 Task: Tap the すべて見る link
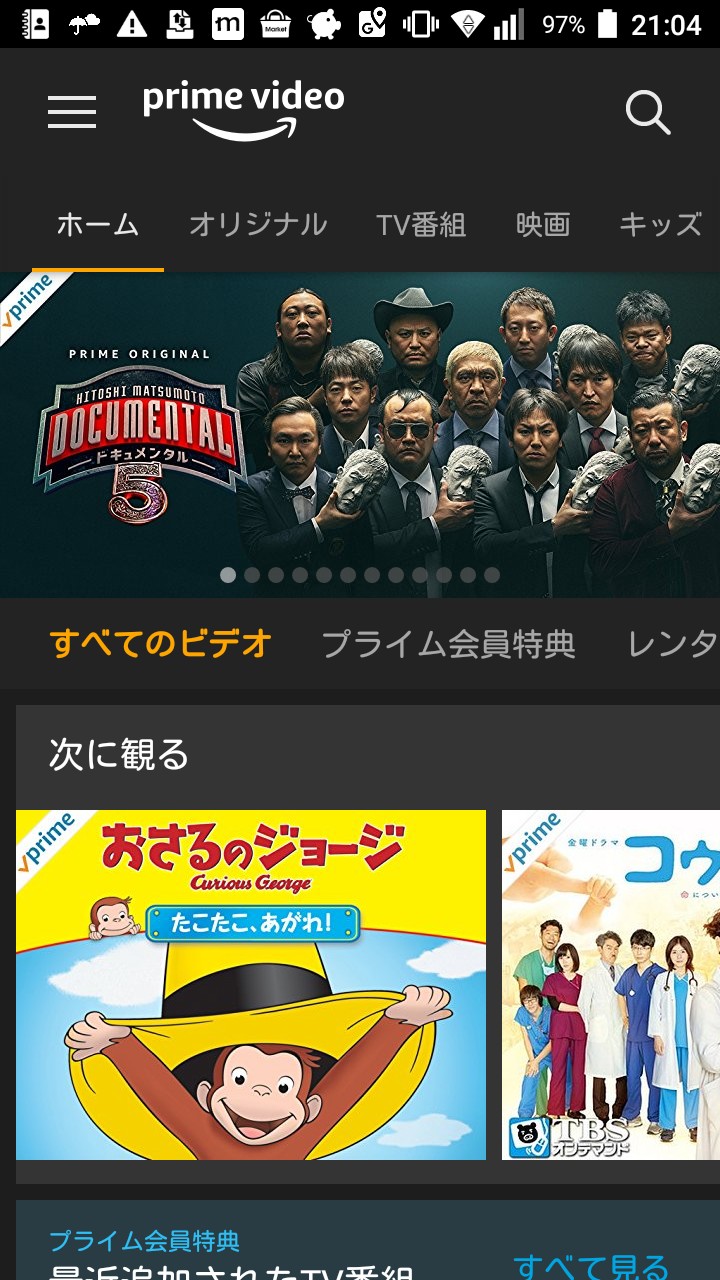coord(591,1266)
